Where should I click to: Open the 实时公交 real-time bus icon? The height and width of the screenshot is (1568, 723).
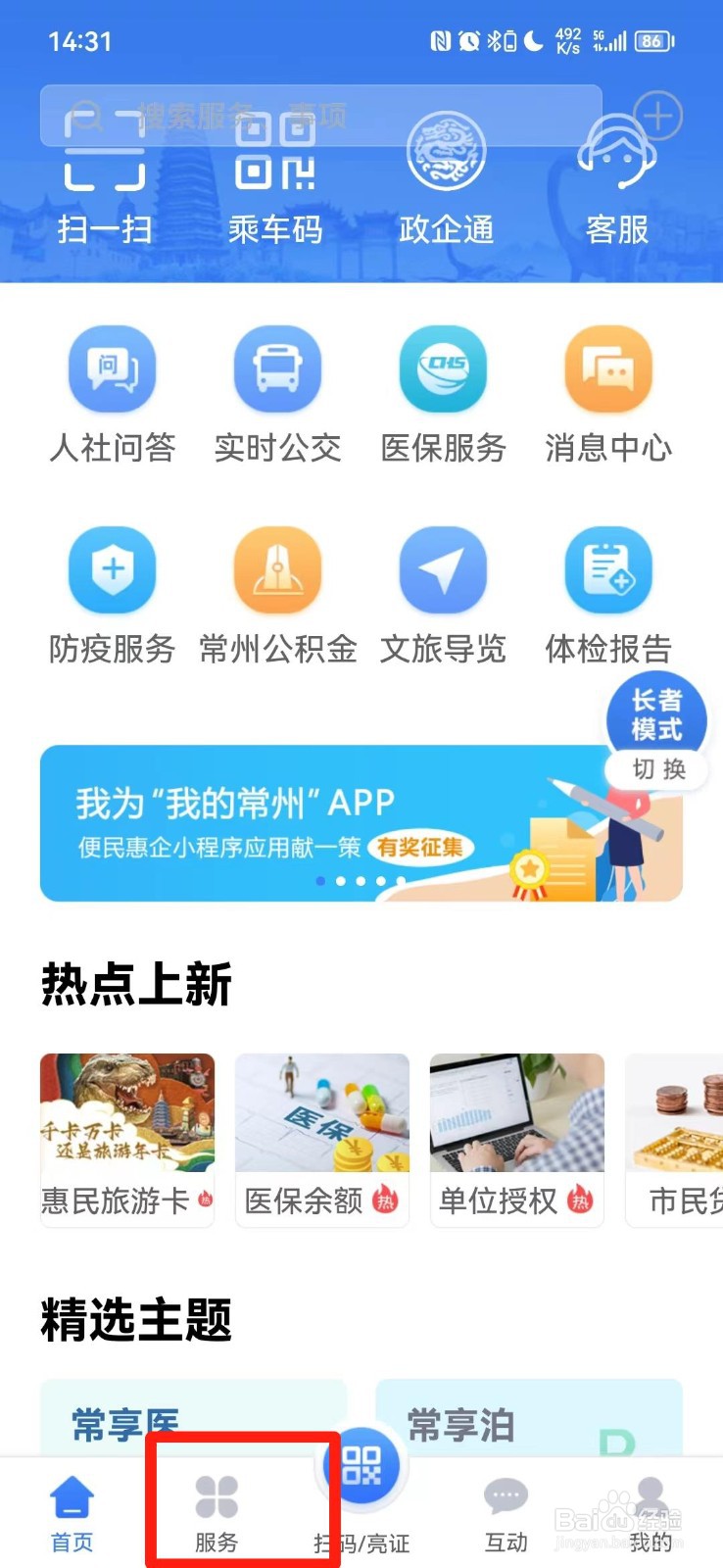point(278,392)
